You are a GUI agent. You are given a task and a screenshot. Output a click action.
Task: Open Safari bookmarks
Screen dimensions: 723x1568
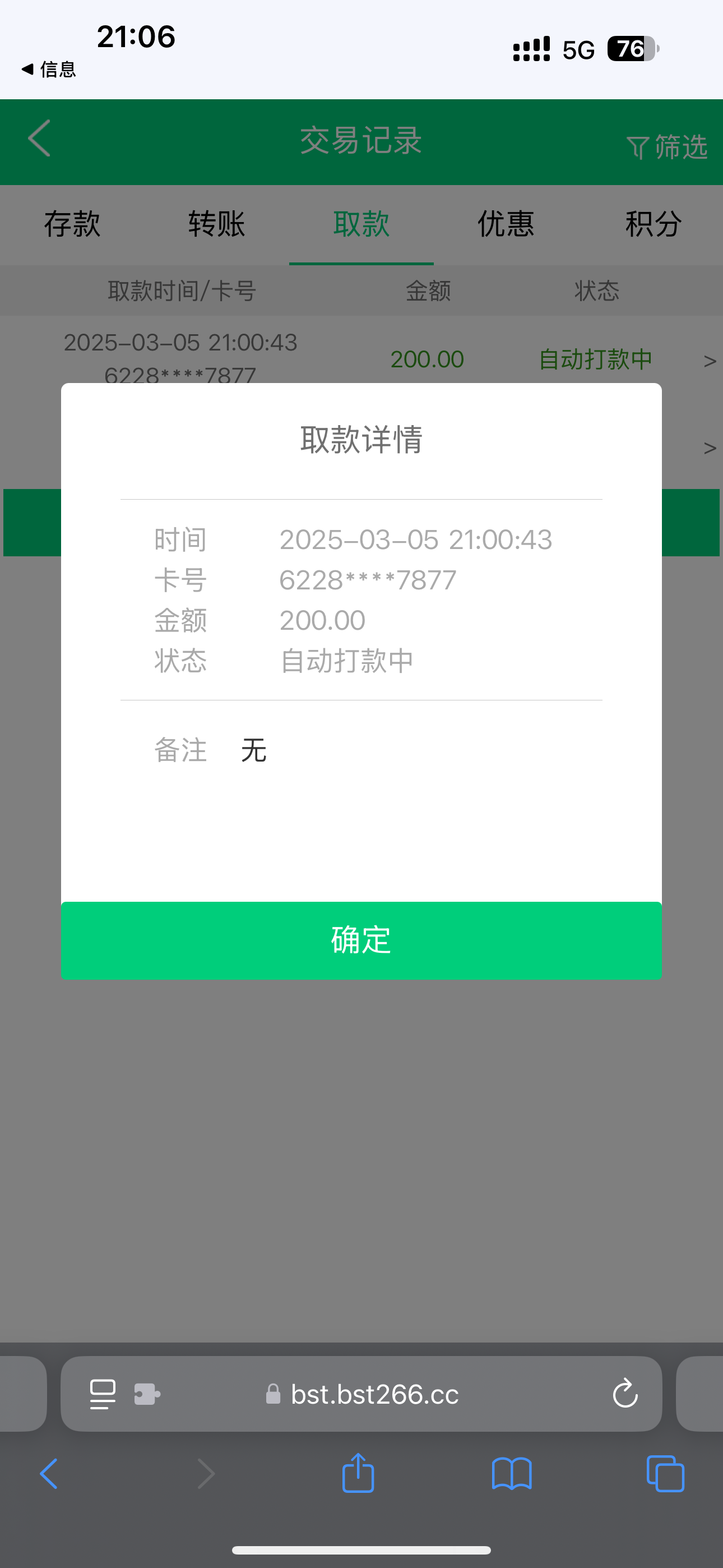coord(512,1474)
